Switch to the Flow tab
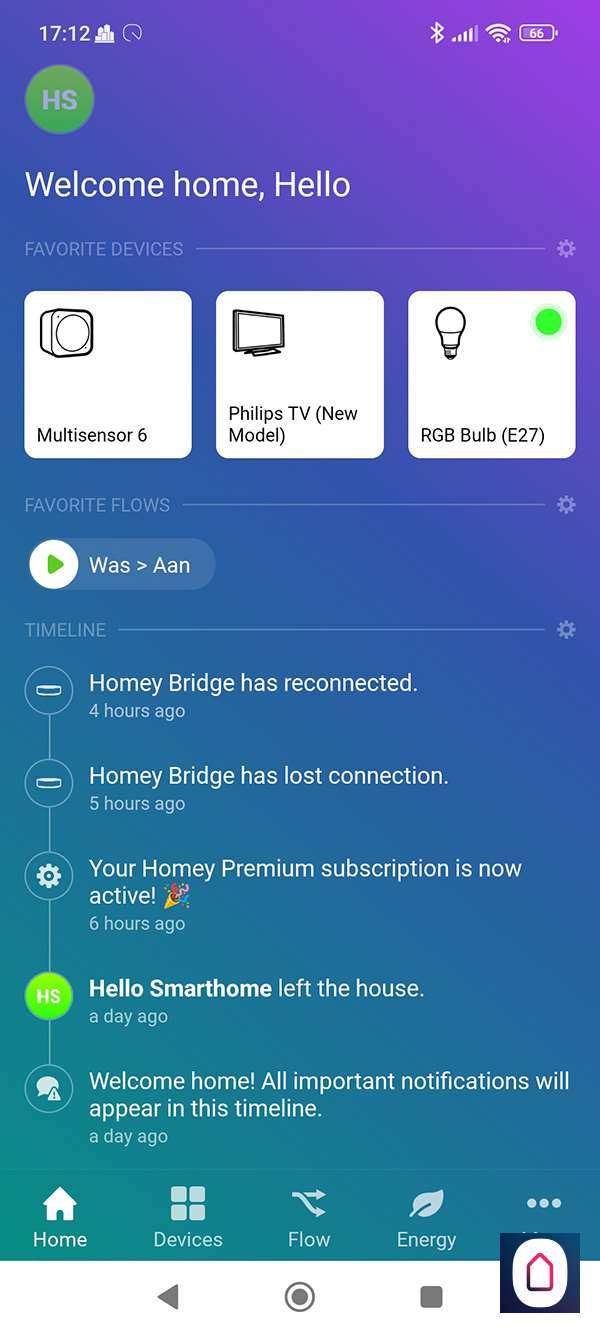600x1333 pixels. coord(309,1217)
